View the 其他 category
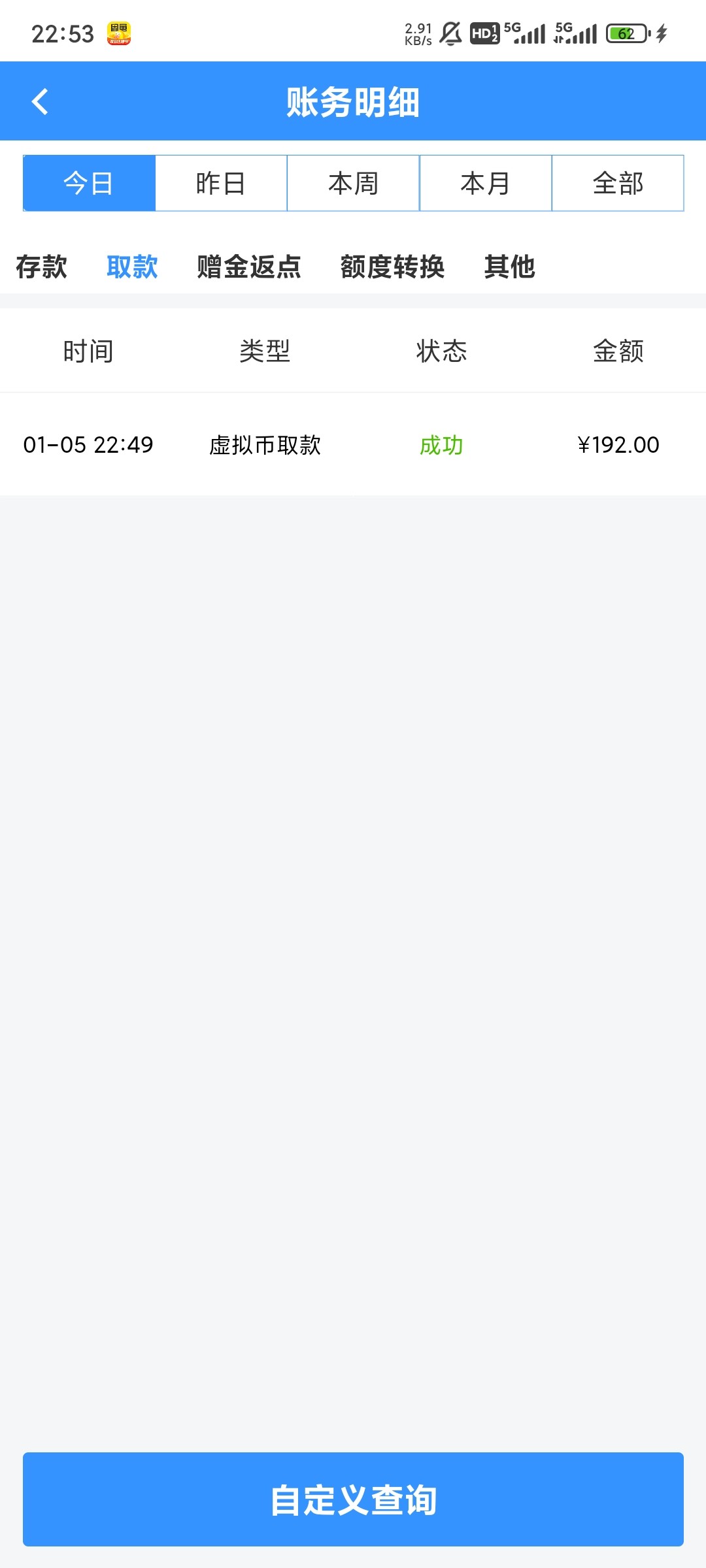The width and height of the screenshot is (706, 1568). tap(509, 267)
